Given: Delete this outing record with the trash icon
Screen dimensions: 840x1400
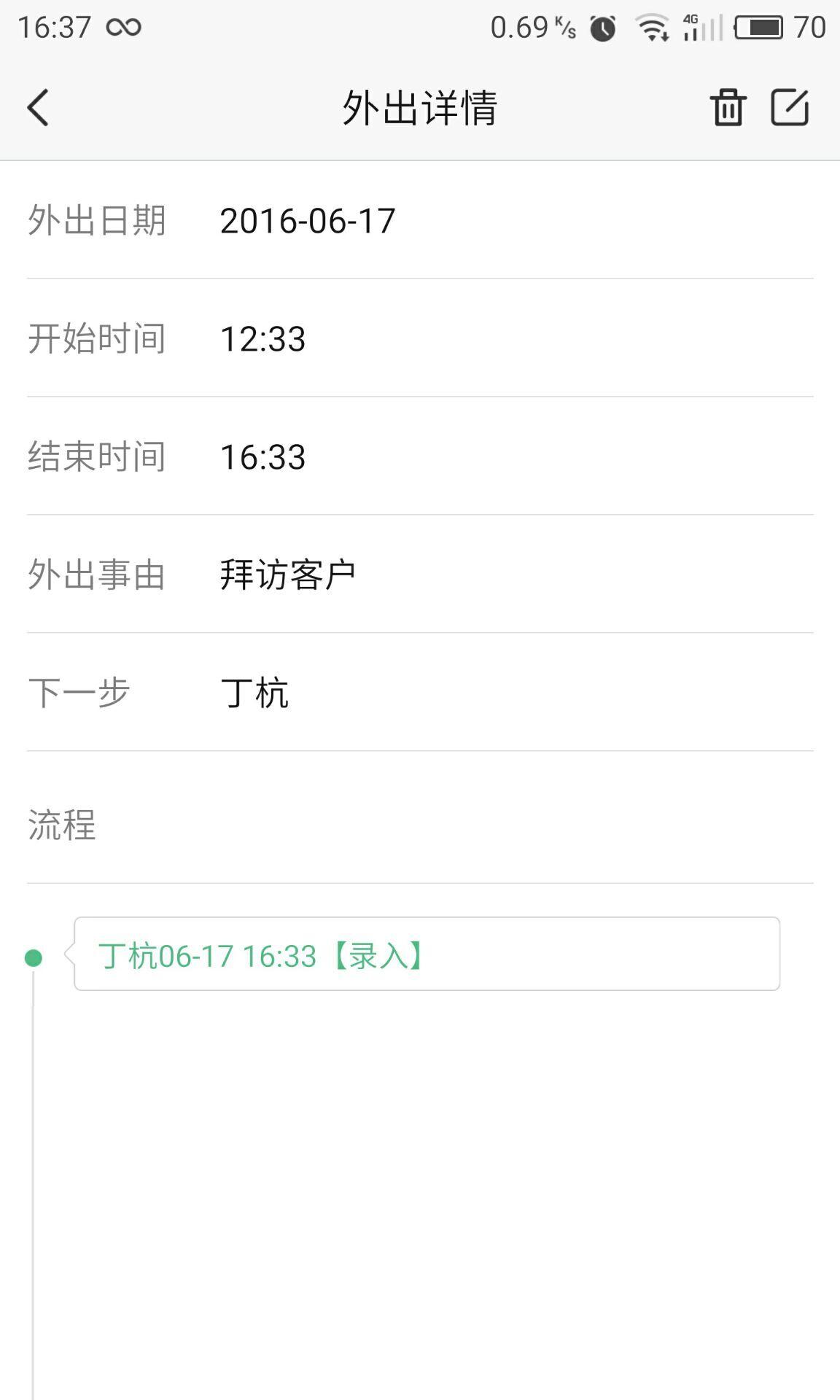Looking at the screenshot, I should (x=727, y=108).
